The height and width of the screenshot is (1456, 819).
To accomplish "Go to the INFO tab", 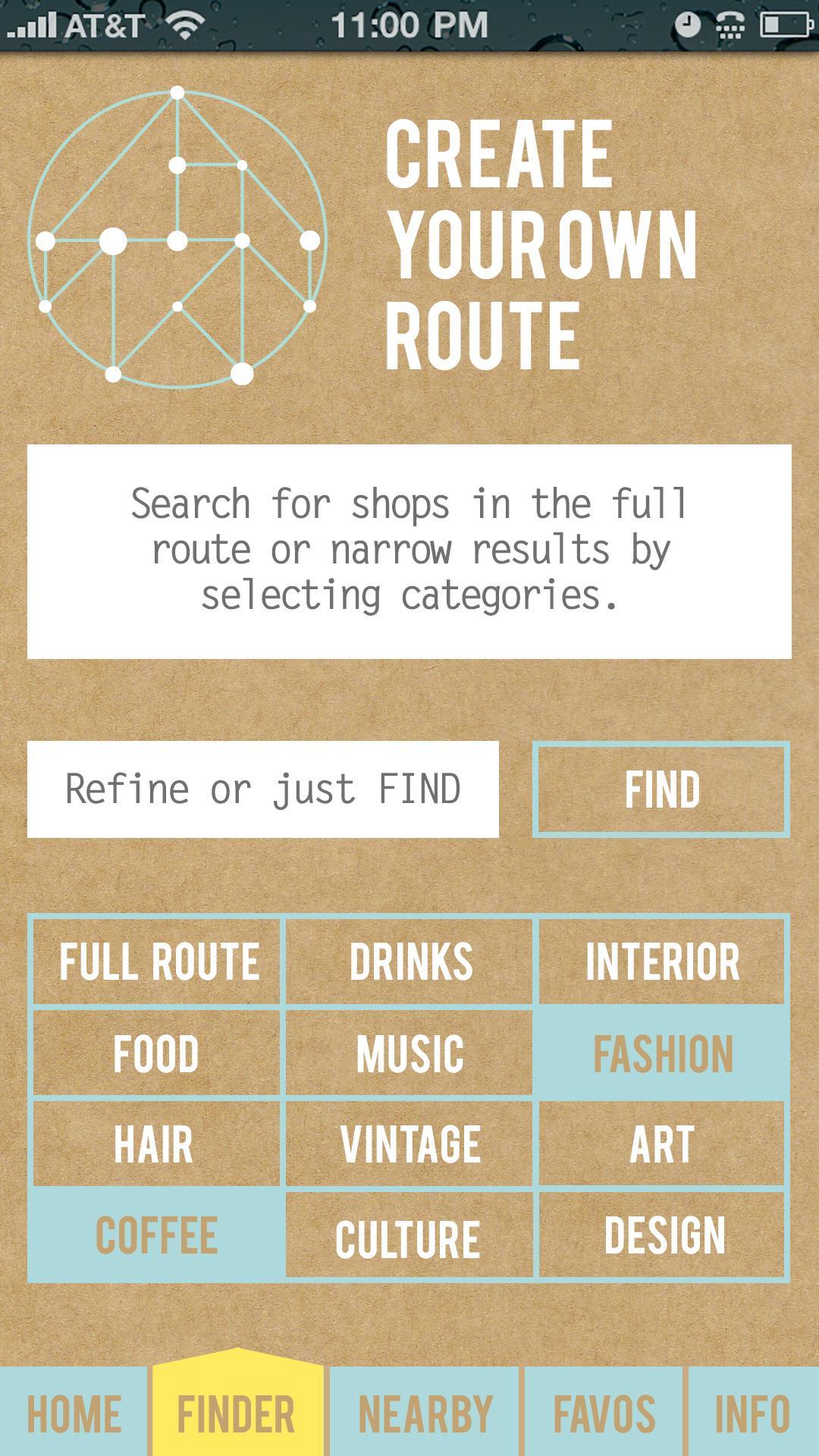I will (752, 1414).
